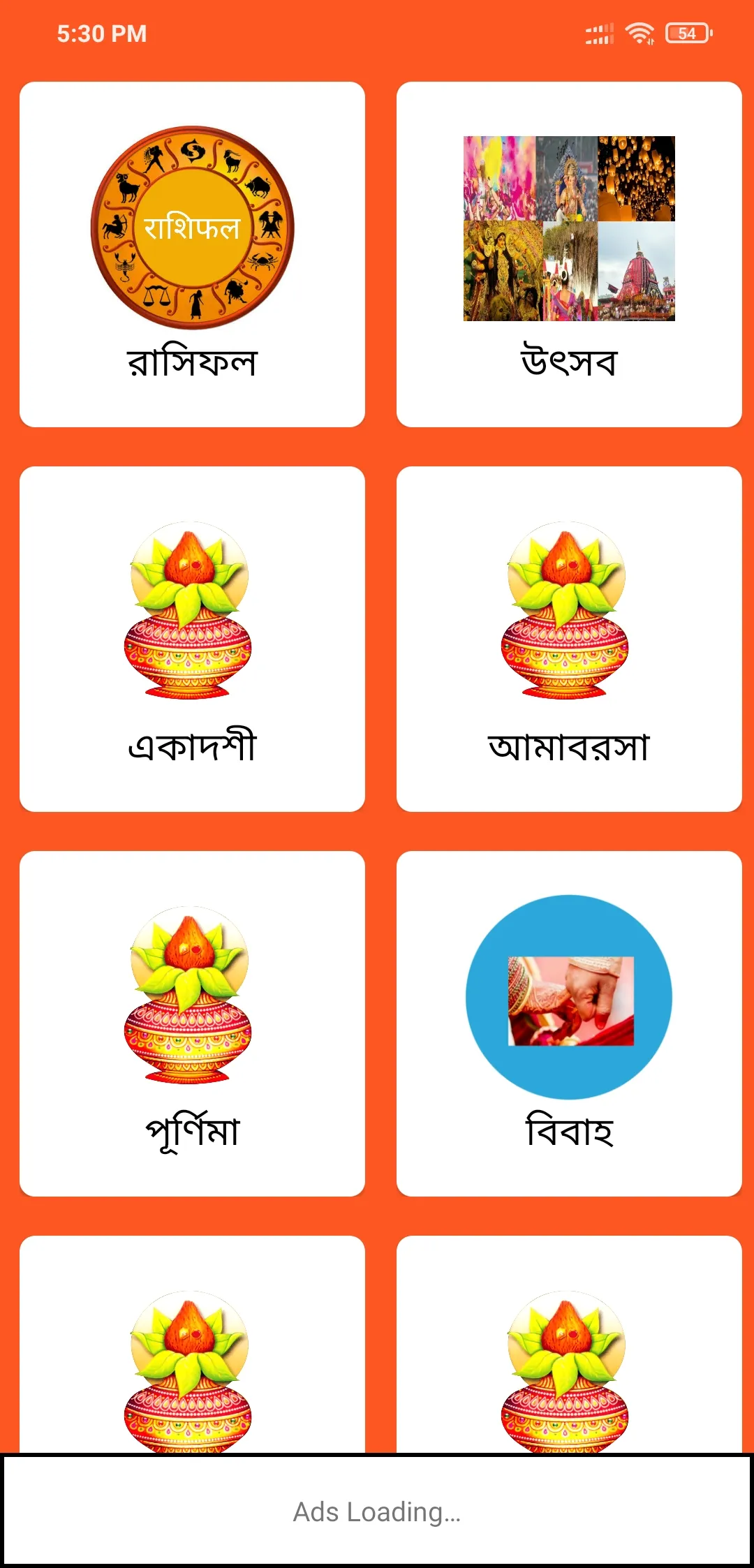Open the উৎসব festivals card

click(569, 254)
